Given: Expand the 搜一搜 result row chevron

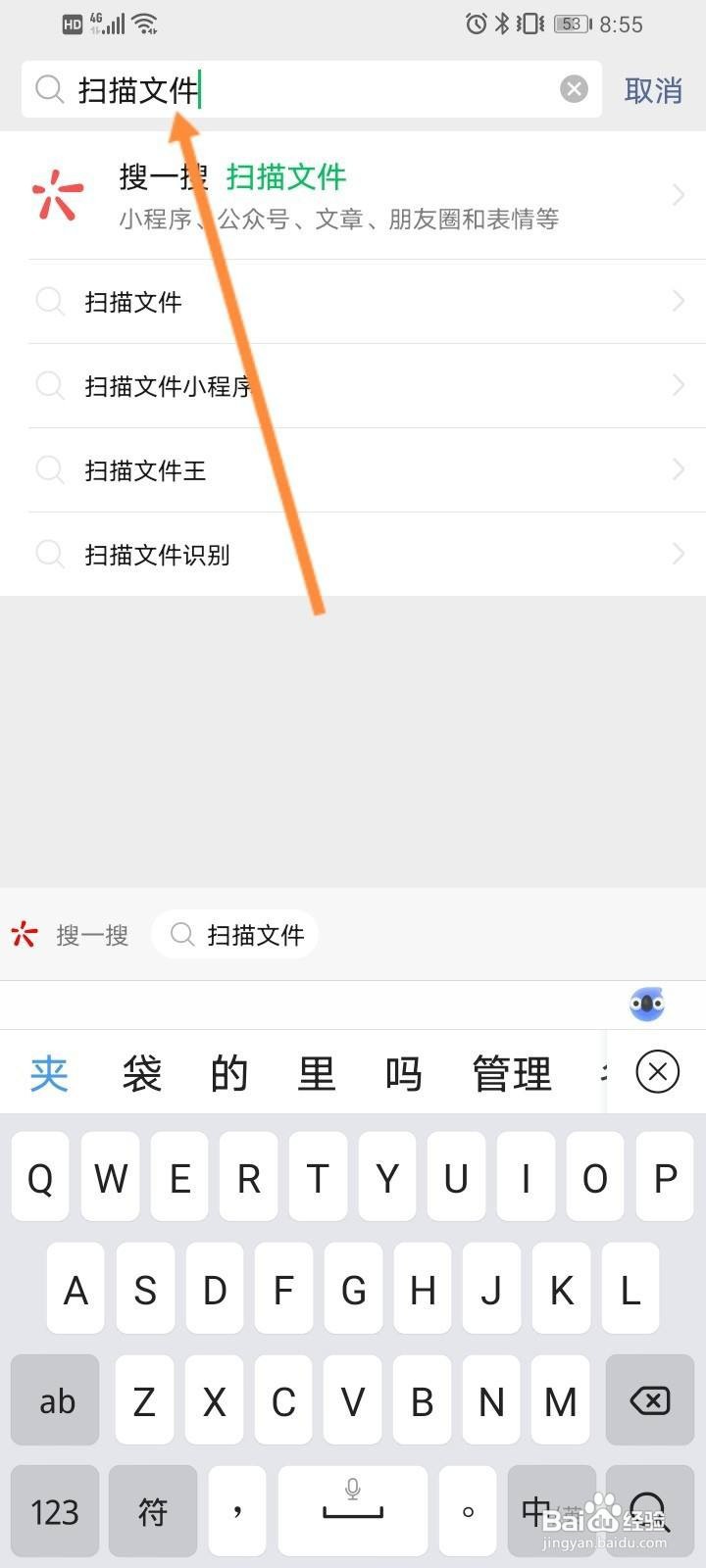Looking at the screenshot, I should pos(679,194).
